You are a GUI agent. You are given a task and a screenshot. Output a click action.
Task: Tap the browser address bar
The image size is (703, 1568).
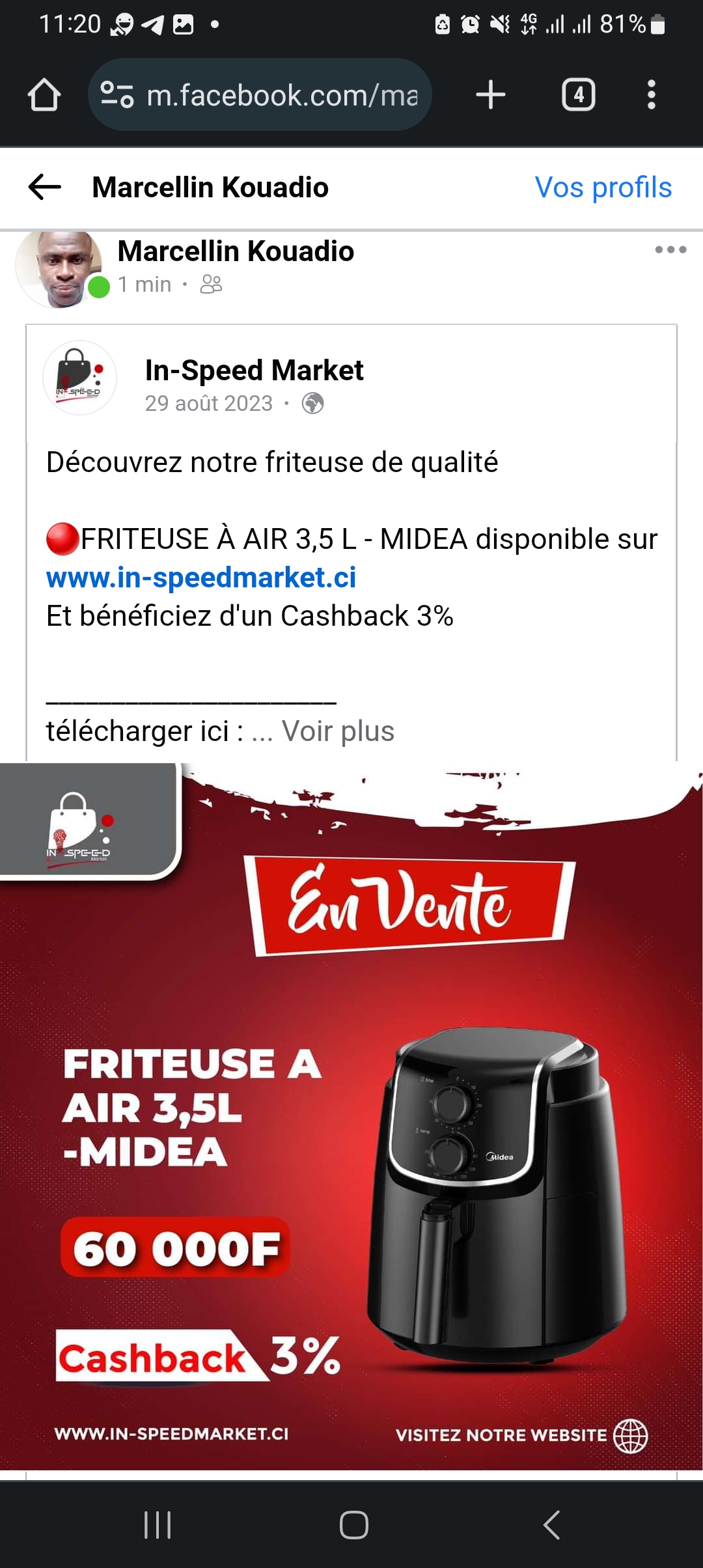(260, 95)
